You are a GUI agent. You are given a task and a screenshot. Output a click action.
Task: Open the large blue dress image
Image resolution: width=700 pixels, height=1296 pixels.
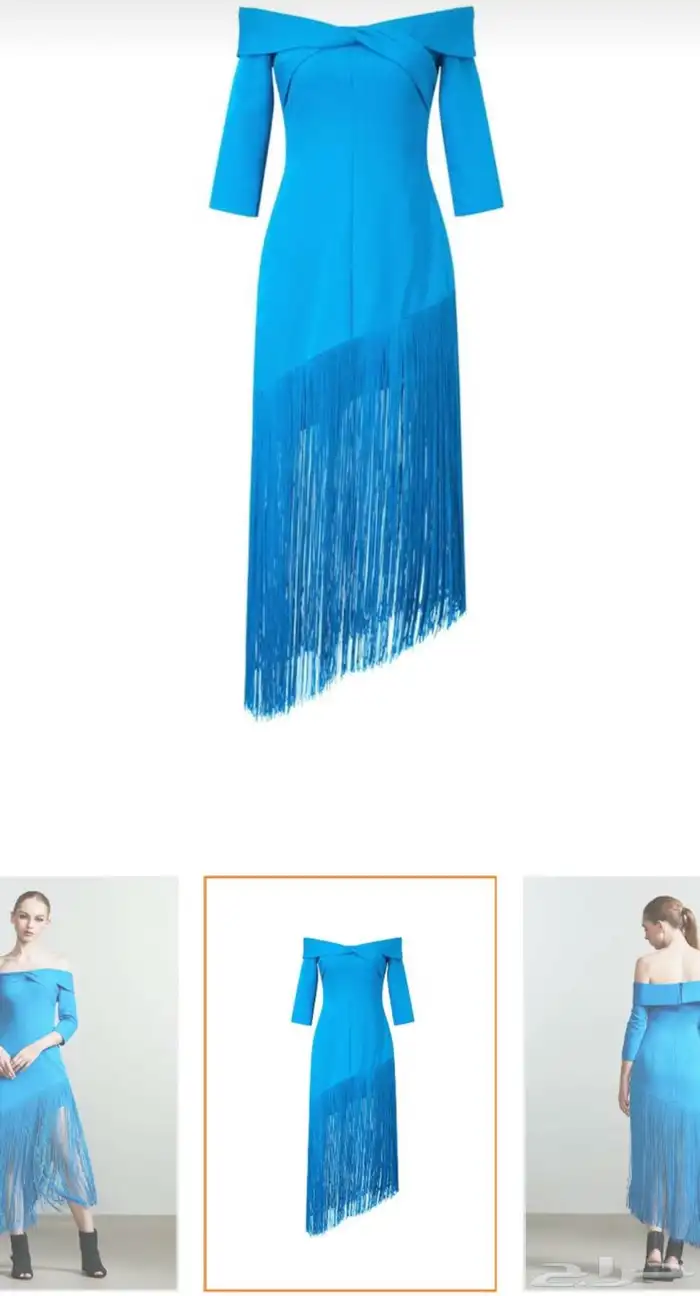click(x=354, y=360)
